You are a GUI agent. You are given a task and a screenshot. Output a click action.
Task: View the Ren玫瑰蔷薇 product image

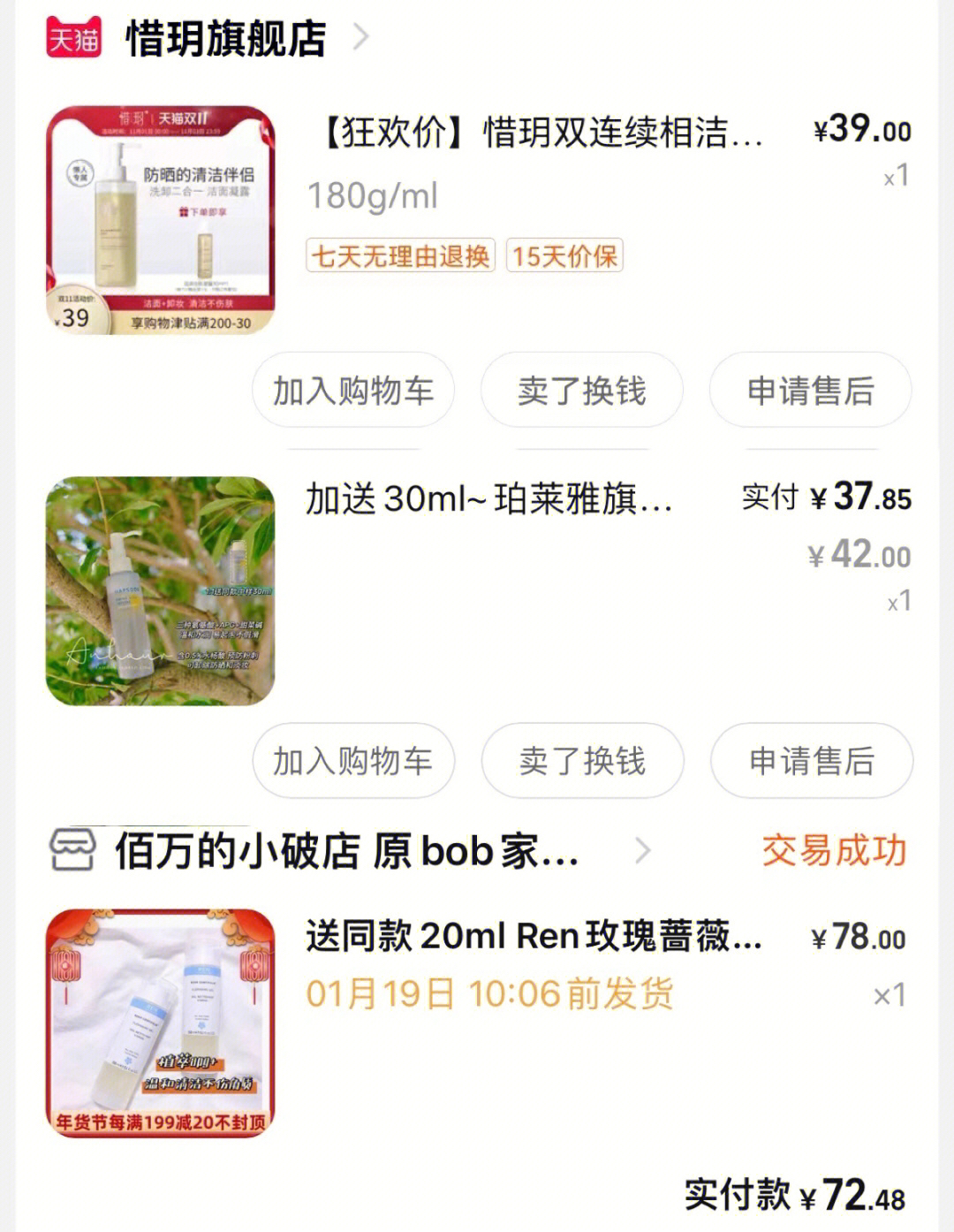[x=160, y=1023]
